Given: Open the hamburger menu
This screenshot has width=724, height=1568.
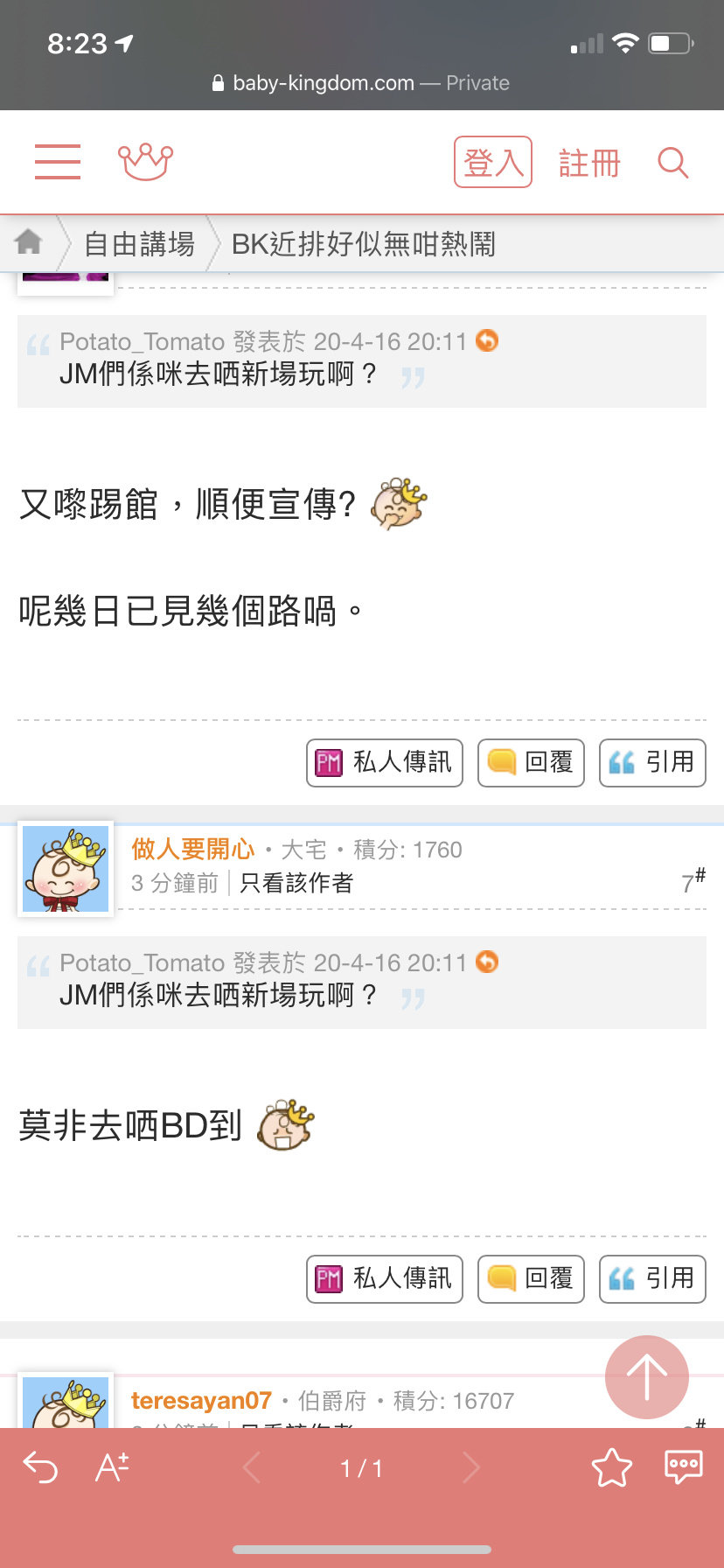Looking at the screenshot, I should click(x=58, y=162).
